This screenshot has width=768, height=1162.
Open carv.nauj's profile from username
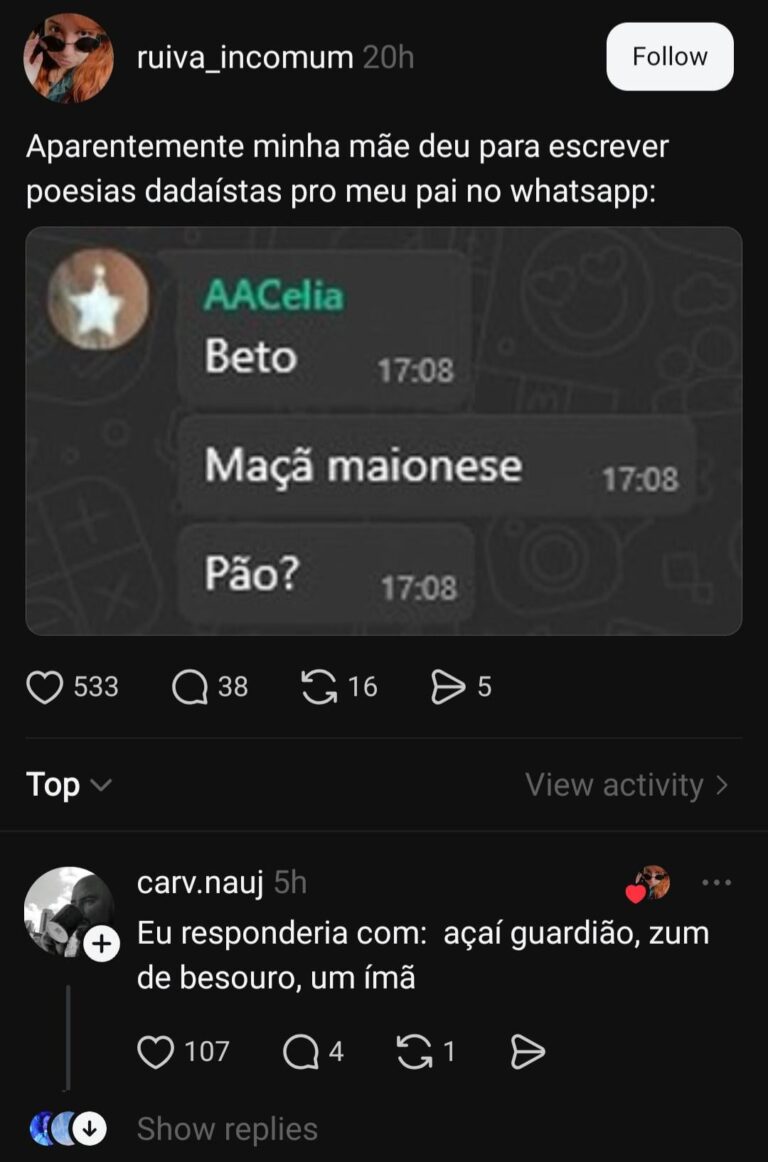coord(200,883)
